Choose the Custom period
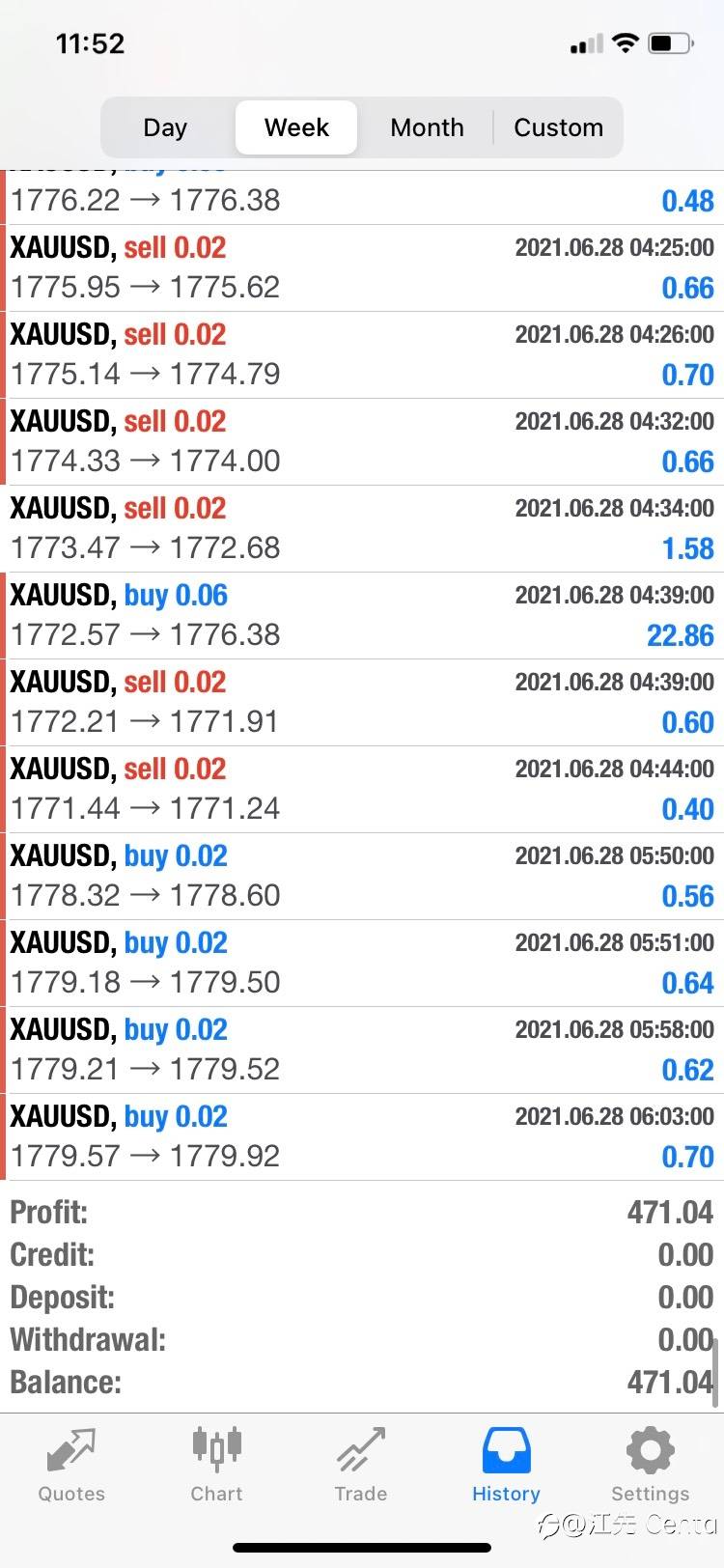 pyautogui.click(x=558, y=127)
